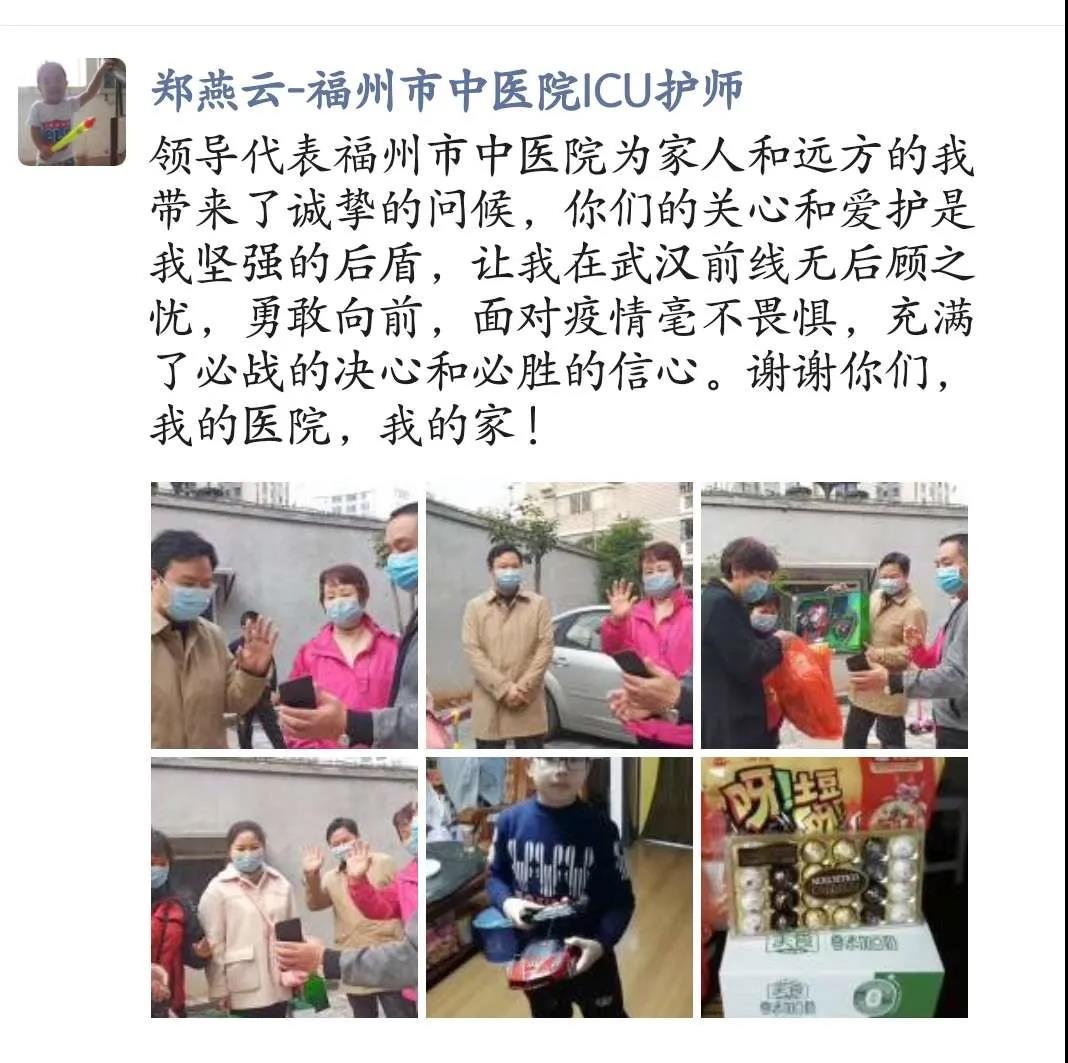
Task: Open 郑燕云's profile avatar
Action: click(72, 111)
